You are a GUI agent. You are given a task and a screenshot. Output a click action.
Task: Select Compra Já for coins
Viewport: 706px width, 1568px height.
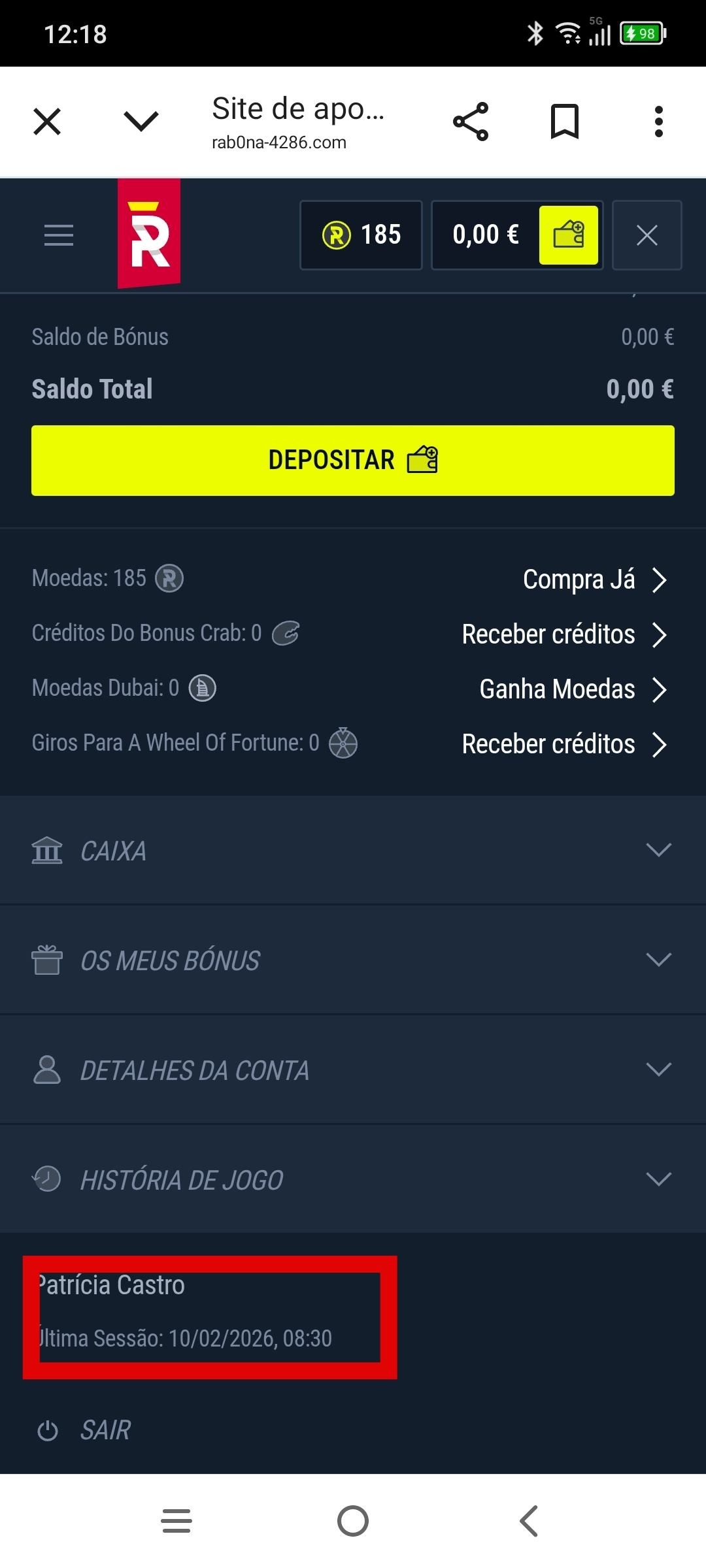click(x=594, y=580)
